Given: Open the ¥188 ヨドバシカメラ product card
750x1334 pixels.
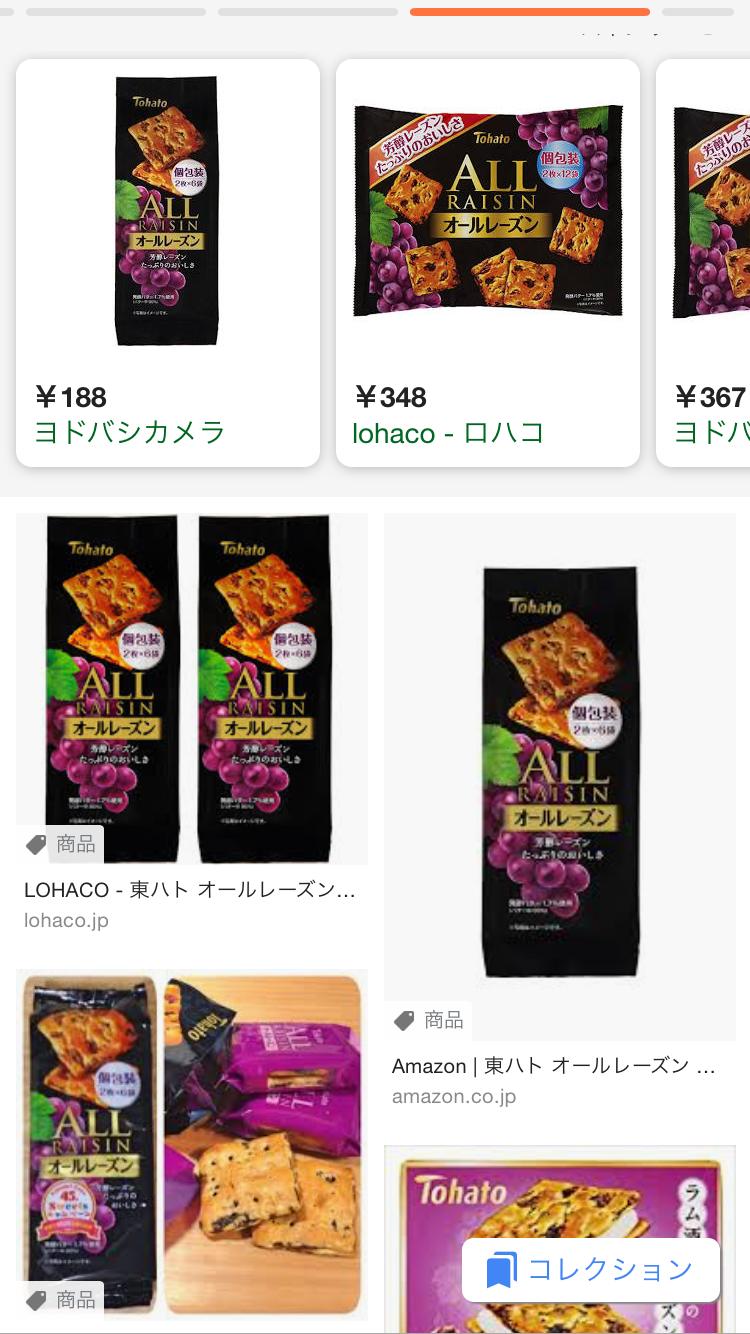Looking at the screenshot, I should point(167,262).
